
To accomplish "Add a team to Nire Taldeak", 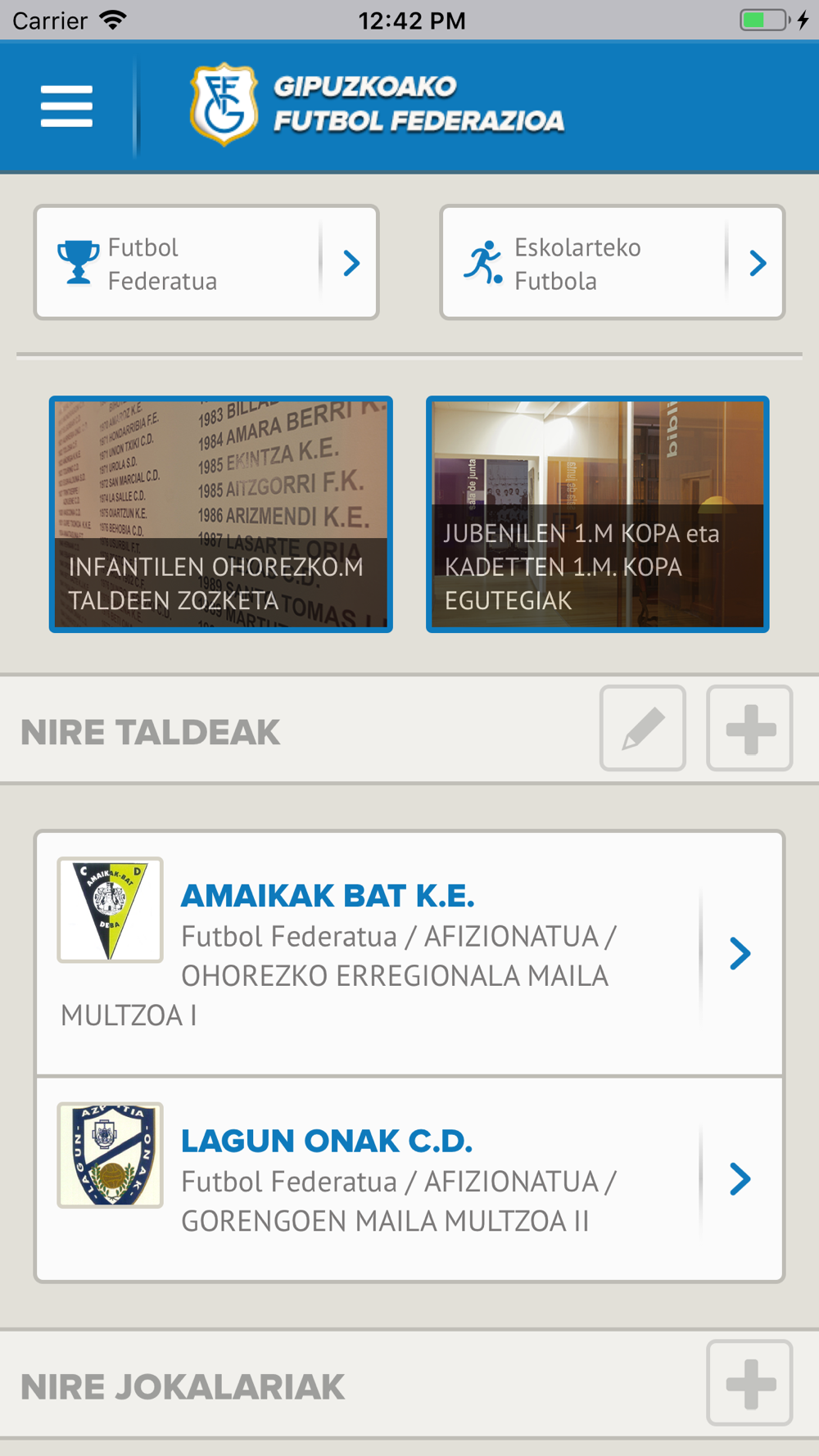I will point(749,728).
